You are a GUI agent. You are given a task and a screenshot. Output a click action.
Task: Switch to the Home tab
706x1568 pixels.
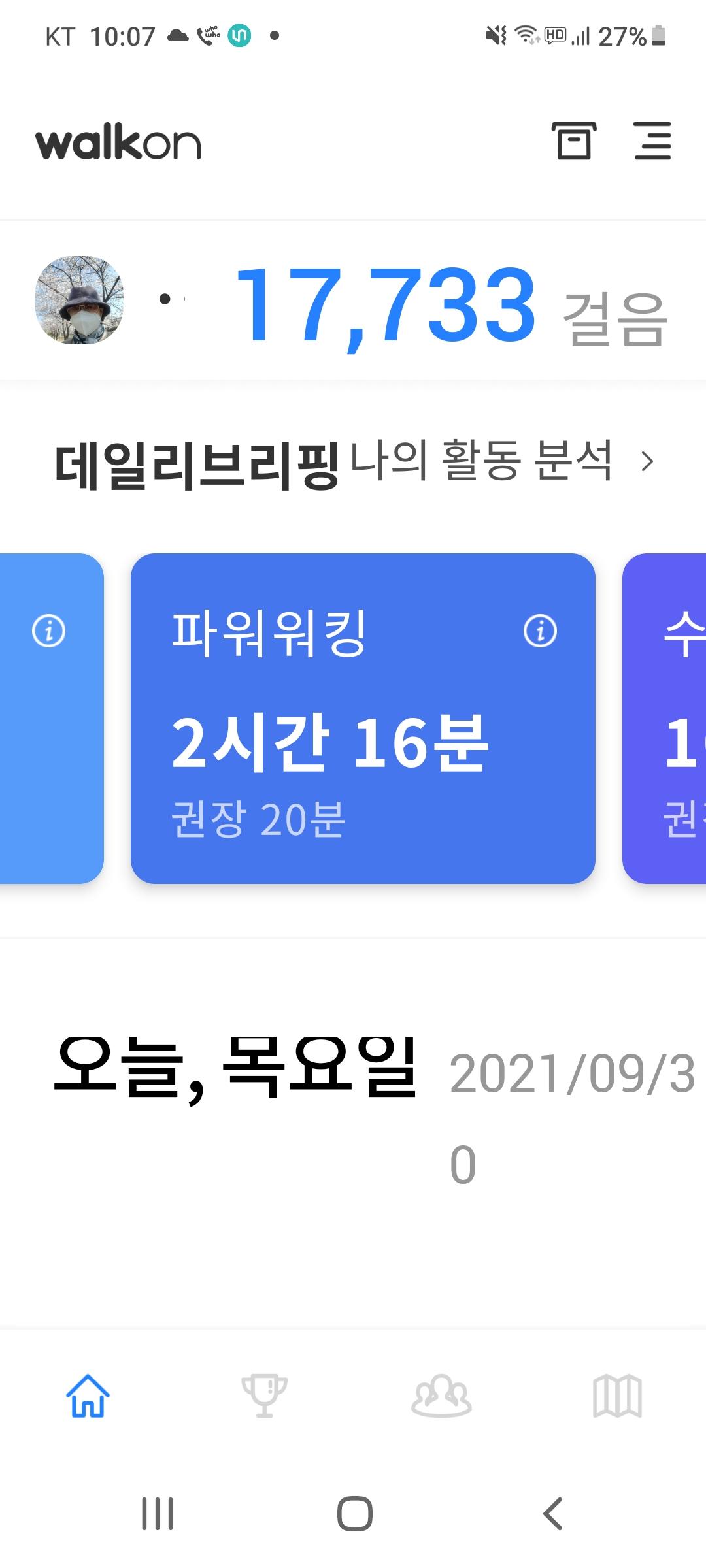click(88, 1396)
